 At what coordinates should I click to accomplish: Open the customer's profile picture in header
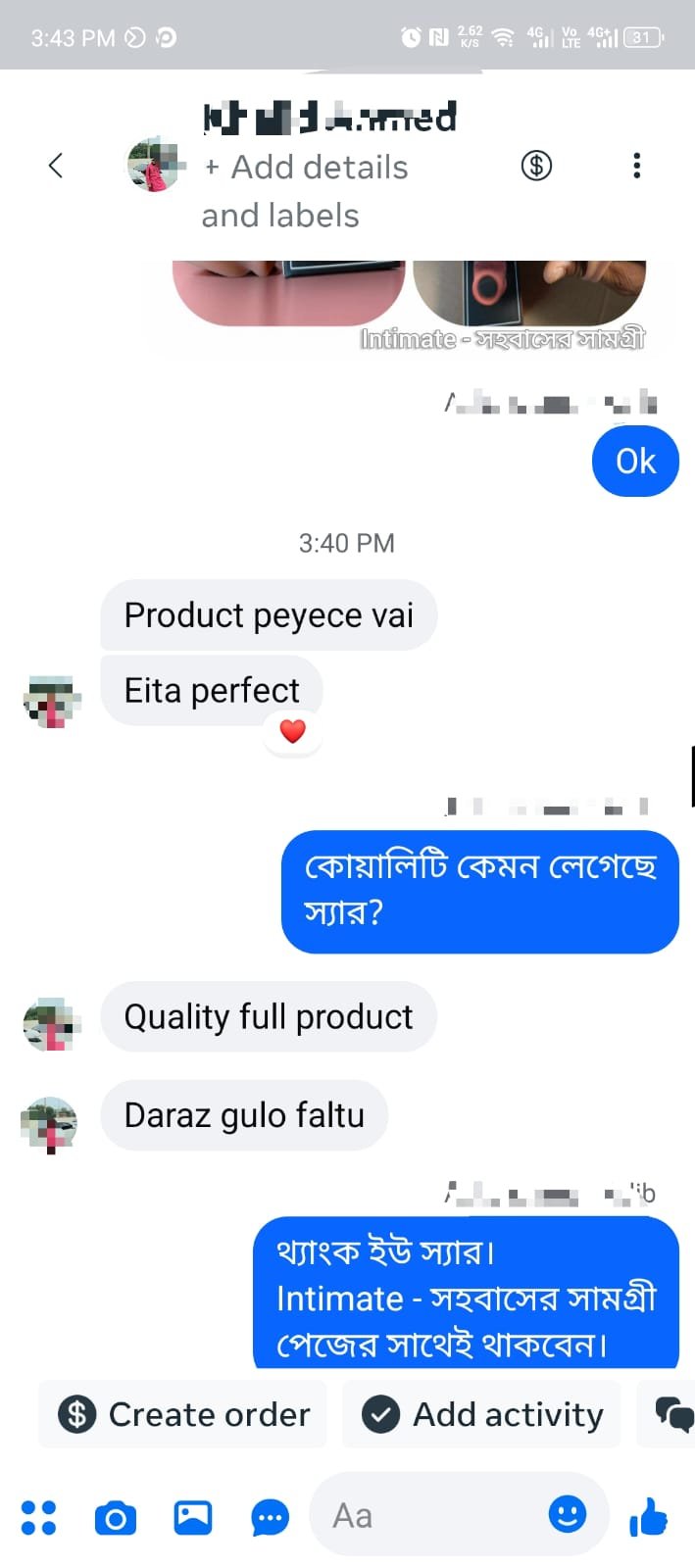(156, 165)
